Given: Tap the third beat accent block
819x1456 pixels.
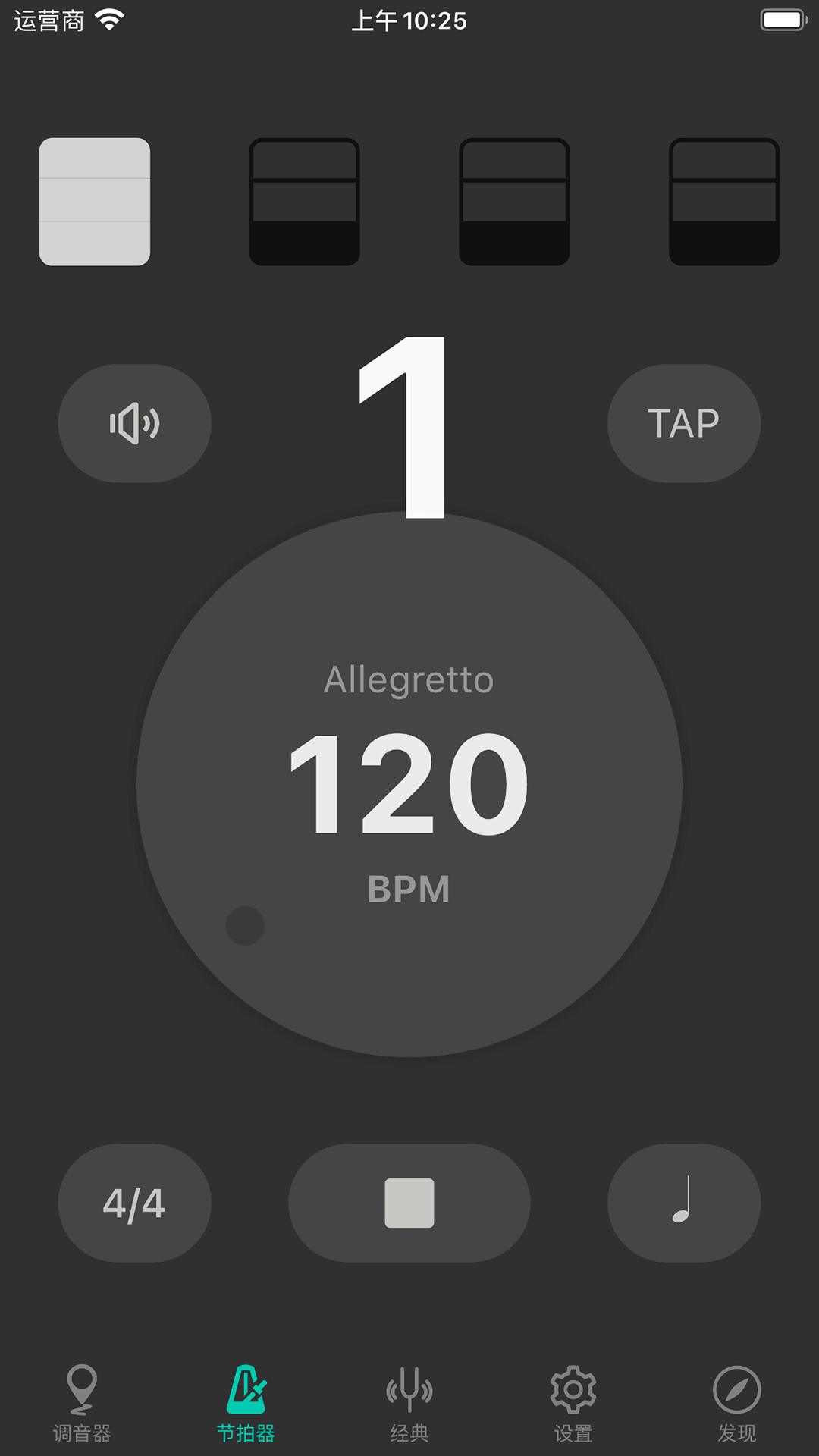Looking at the screenshot, I should pyautogui.click(x=514, y=202).
